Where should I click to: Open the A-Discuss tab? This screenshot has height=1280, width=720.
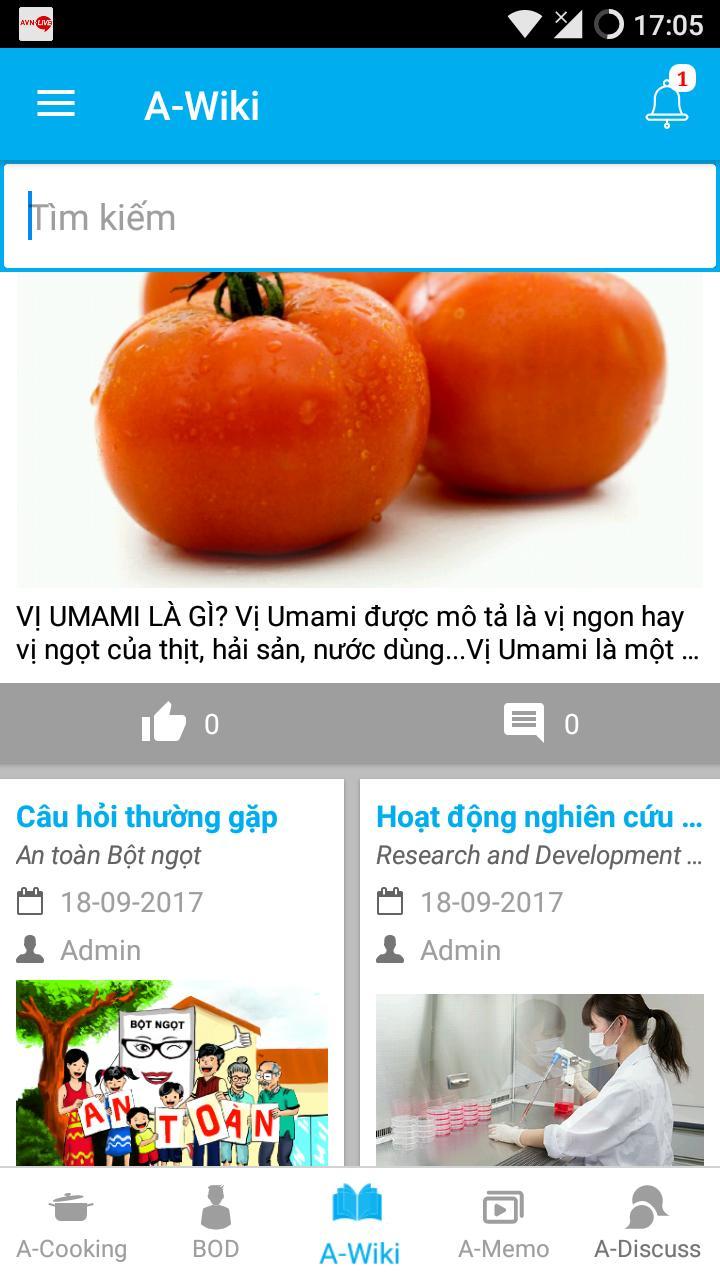[648, 1224]
